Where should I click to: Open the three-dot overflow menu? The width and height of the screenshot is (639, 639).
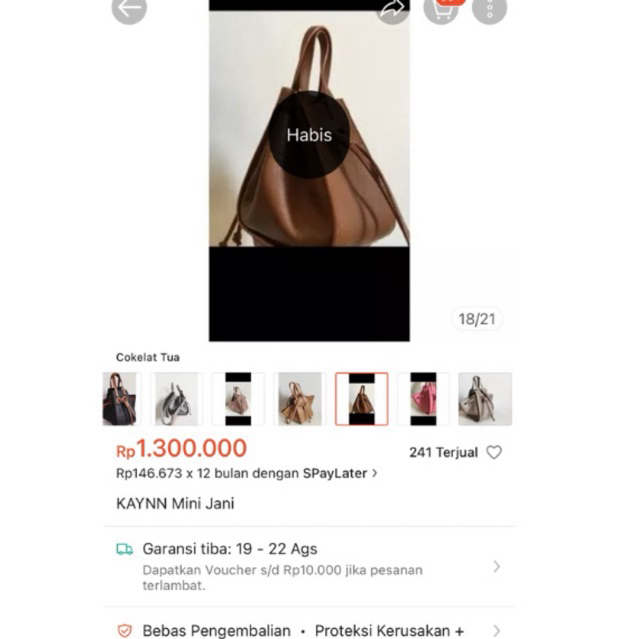489,9
